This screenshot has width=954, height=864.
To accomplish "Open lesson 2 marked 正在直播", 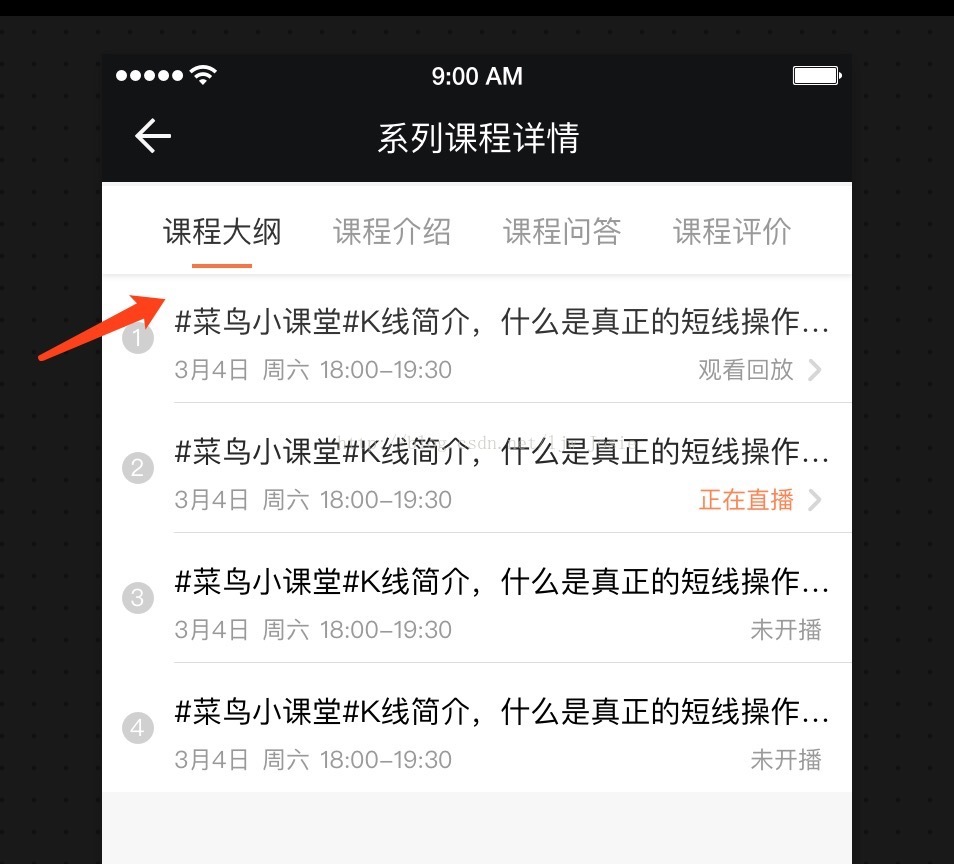I will tap(500, 472).
